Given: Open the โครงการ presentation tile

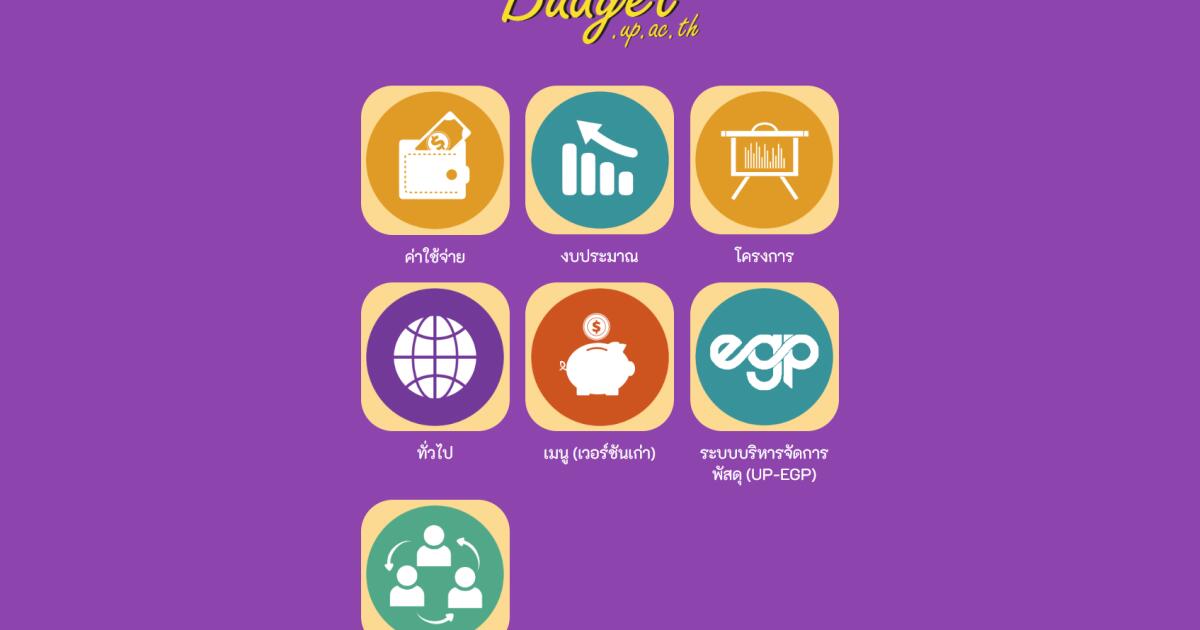Looking at the screenshot, I should [764, 160].
